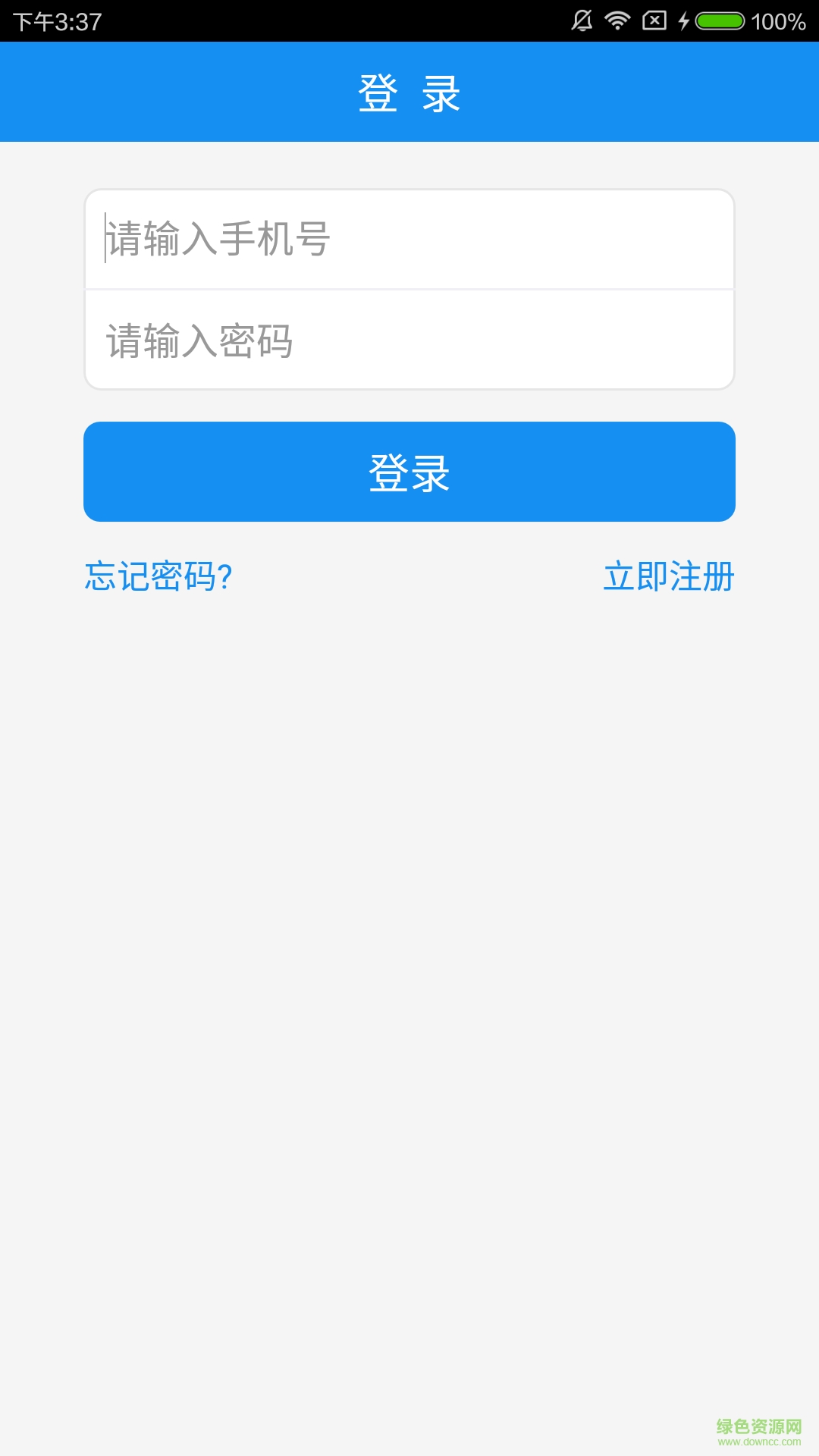Viewport: 819px width, 1456px height.
Task: Click the muted notification bell icon
Action: [x=581, y=20]
